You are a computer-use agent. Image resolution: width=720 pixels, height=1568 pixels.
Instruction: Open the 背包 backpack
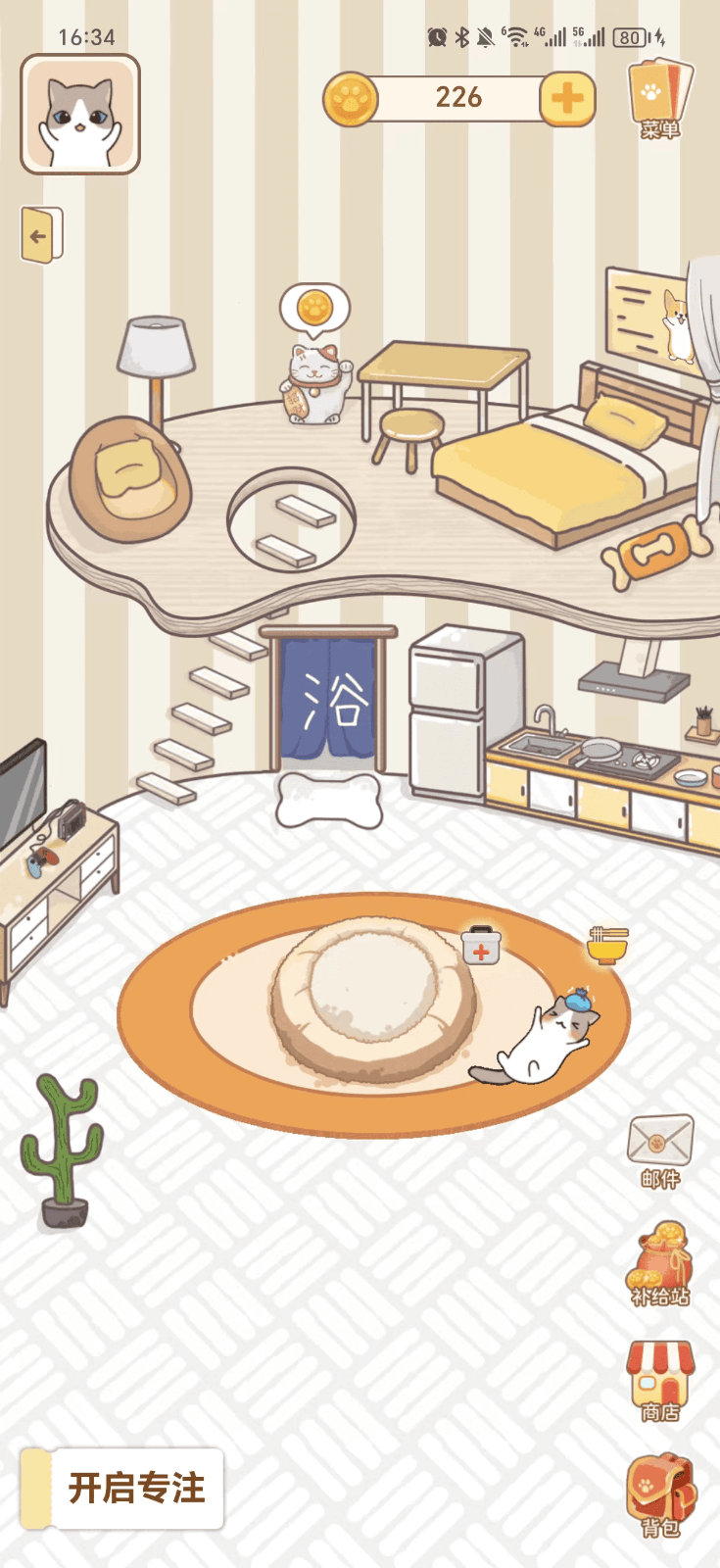click(x=660, y=1494)
